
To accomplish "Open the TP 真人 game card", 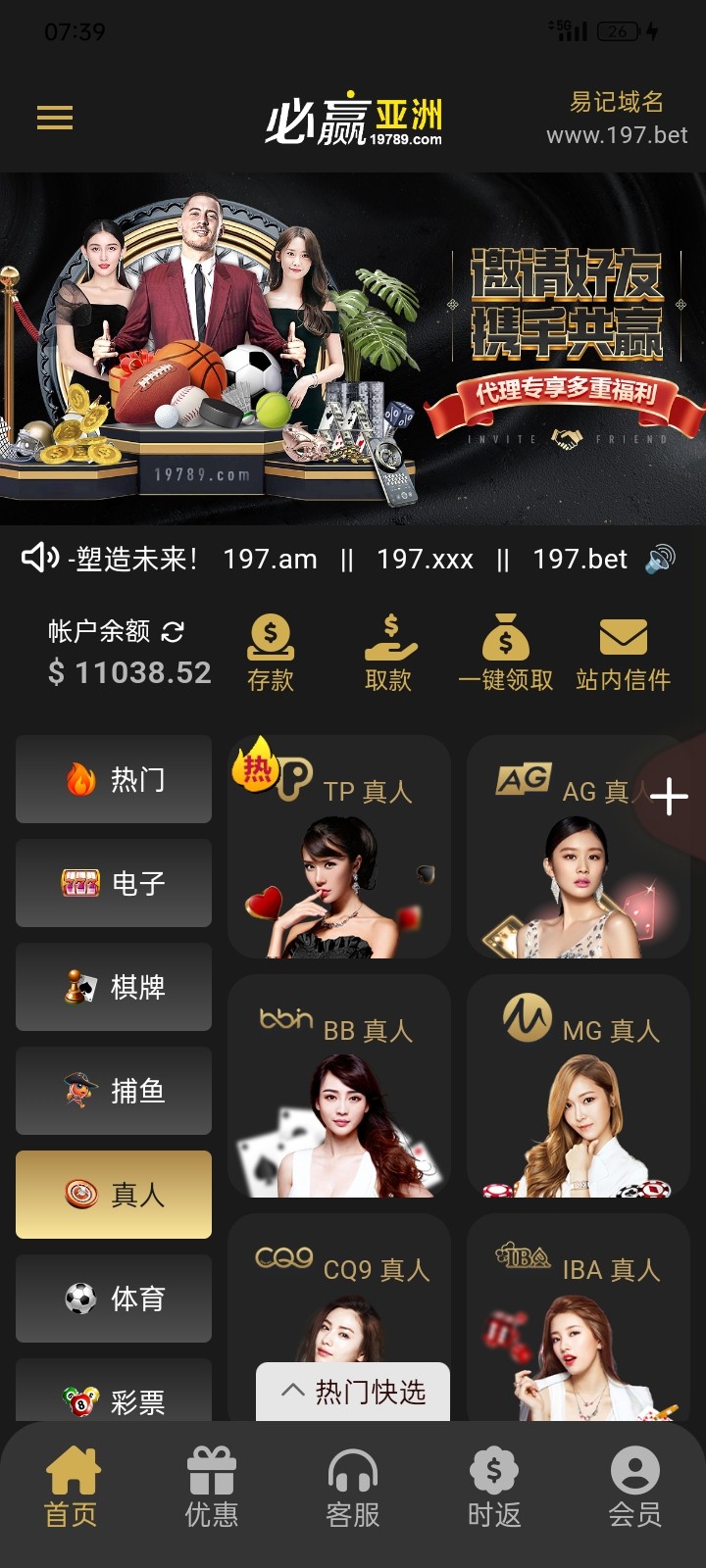I will click(339, 848).
